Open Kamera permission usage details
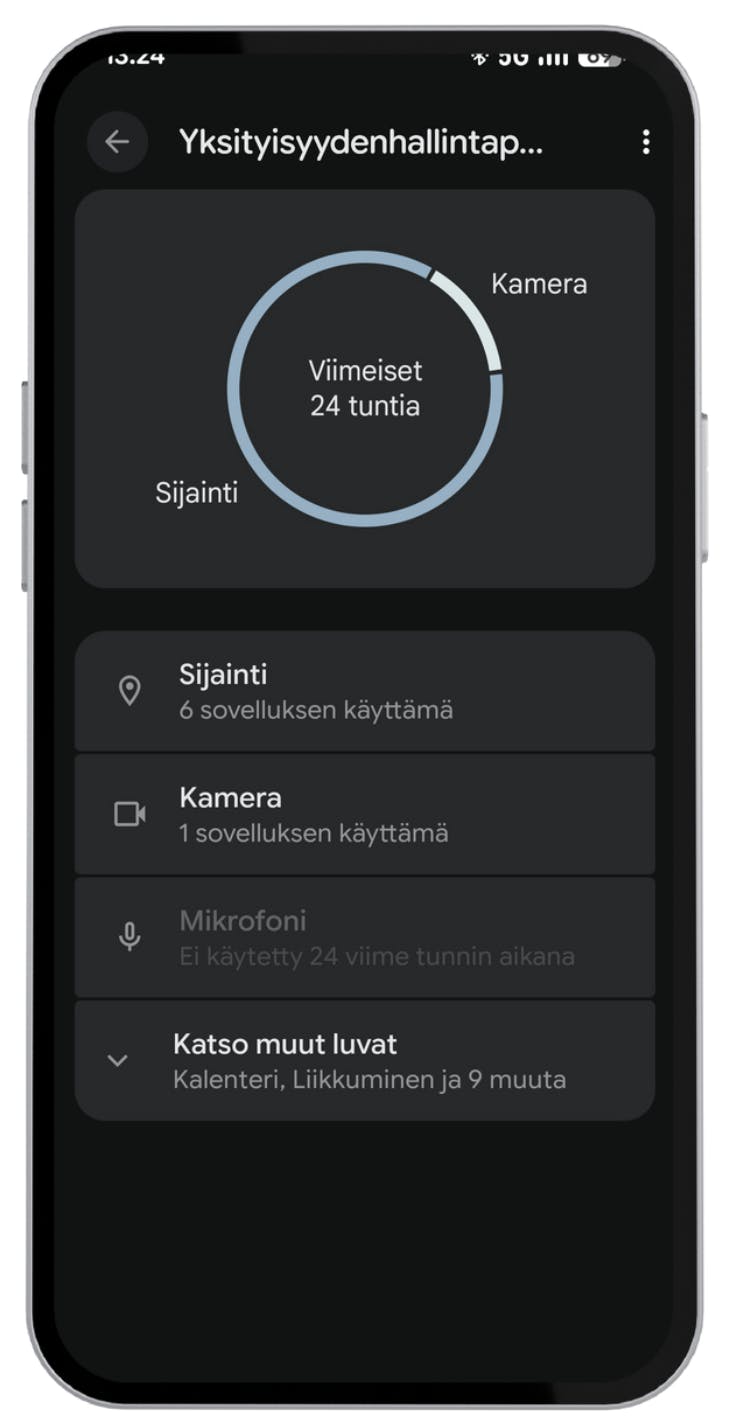The image size is (734, 1424). [364, 814]
